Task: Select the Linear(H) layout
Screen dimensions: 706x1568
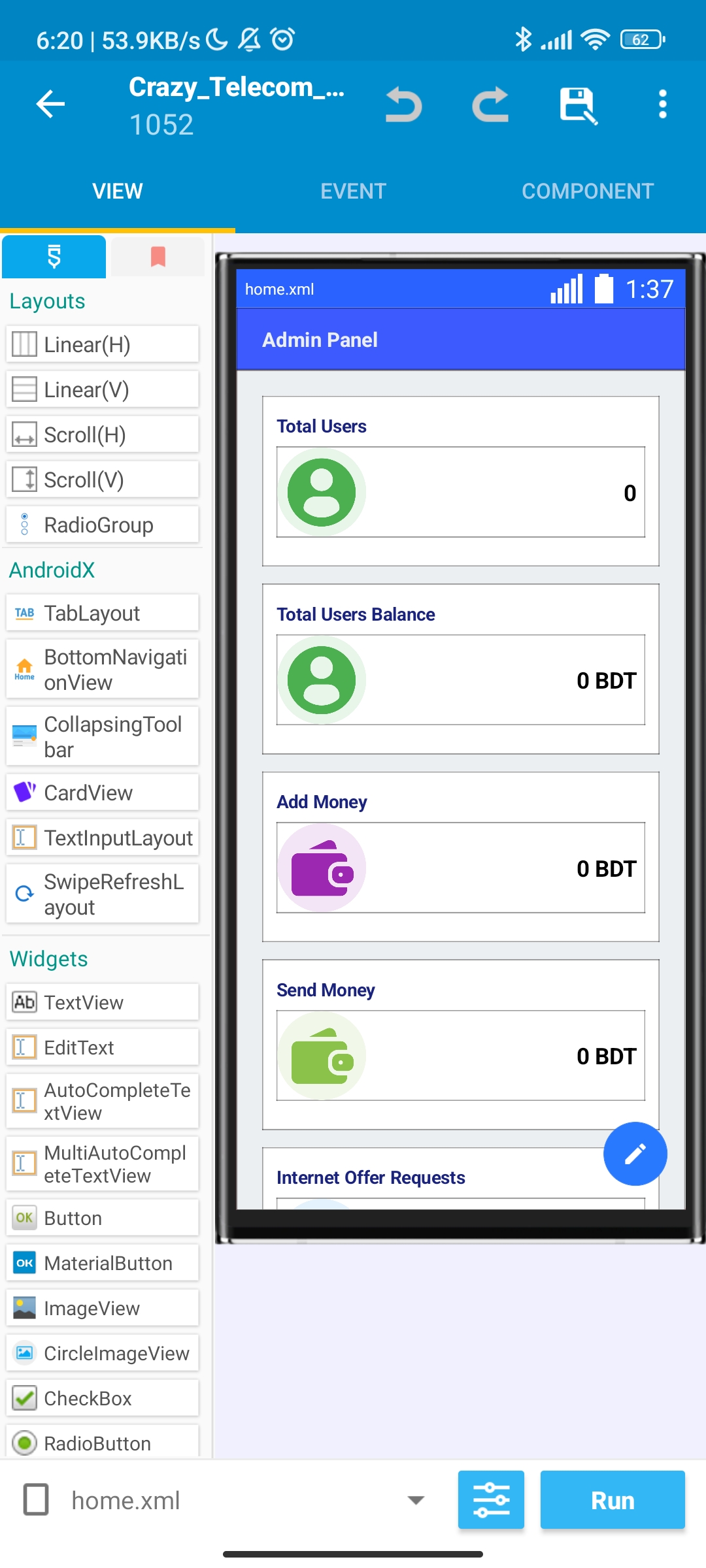Action: 103,344
